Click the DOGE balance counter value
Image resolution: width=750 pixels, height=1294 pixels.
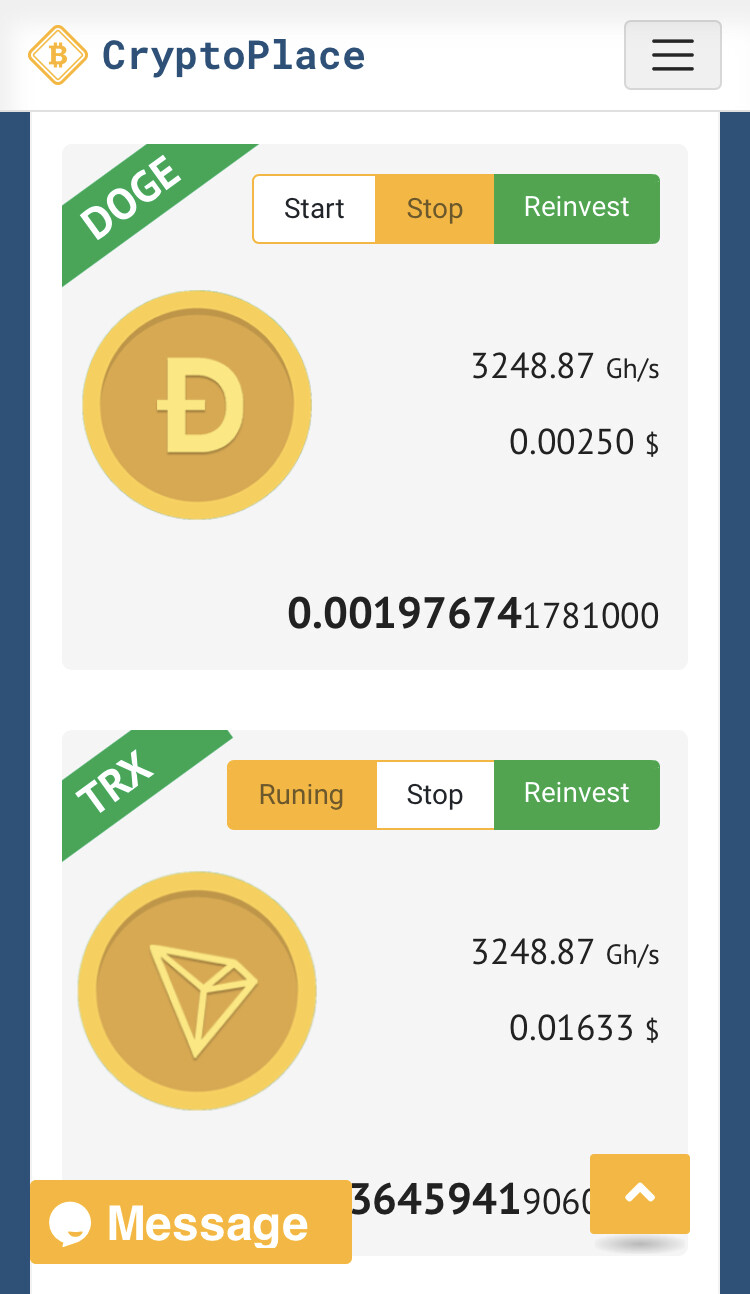[472, 613]
